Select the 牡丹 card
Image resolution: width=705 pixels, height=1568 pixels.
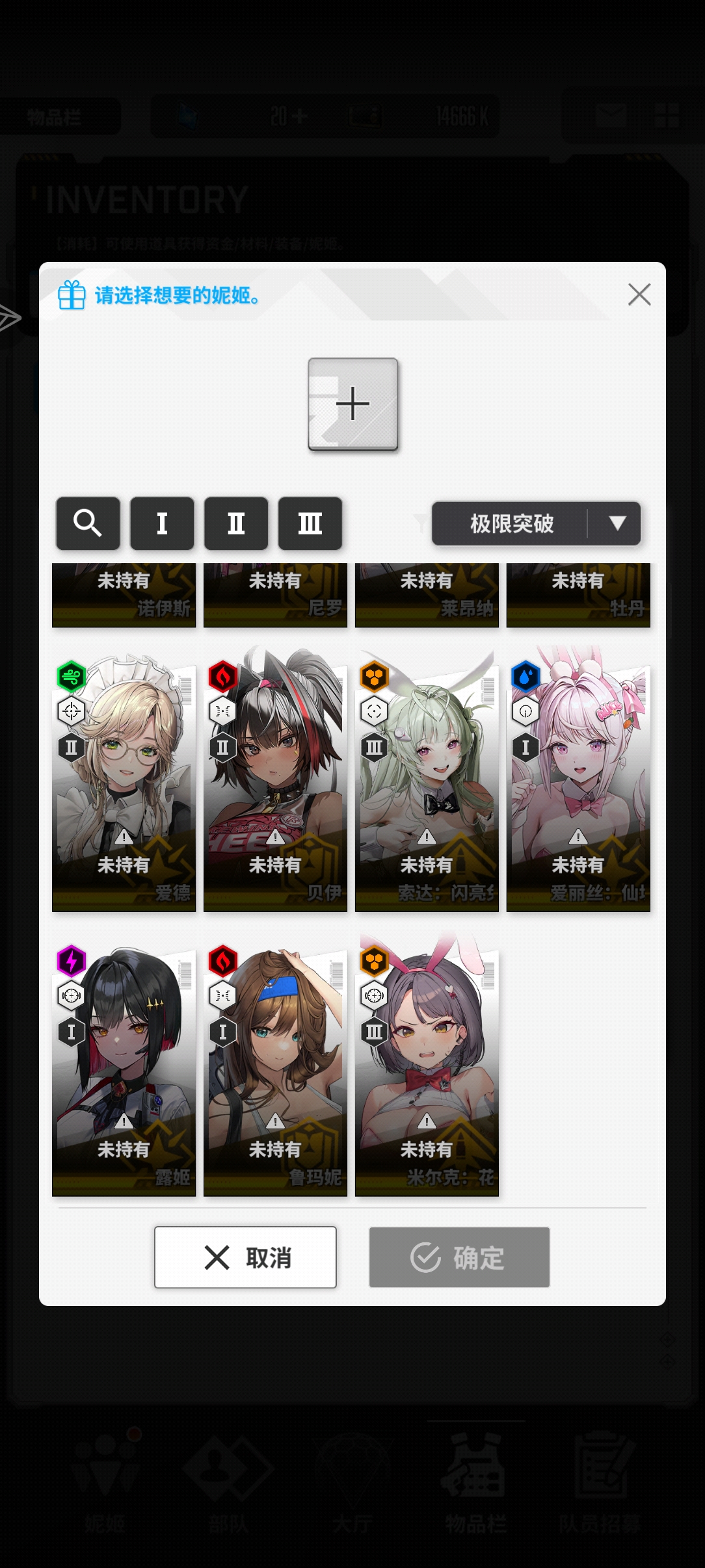point(578,595)
